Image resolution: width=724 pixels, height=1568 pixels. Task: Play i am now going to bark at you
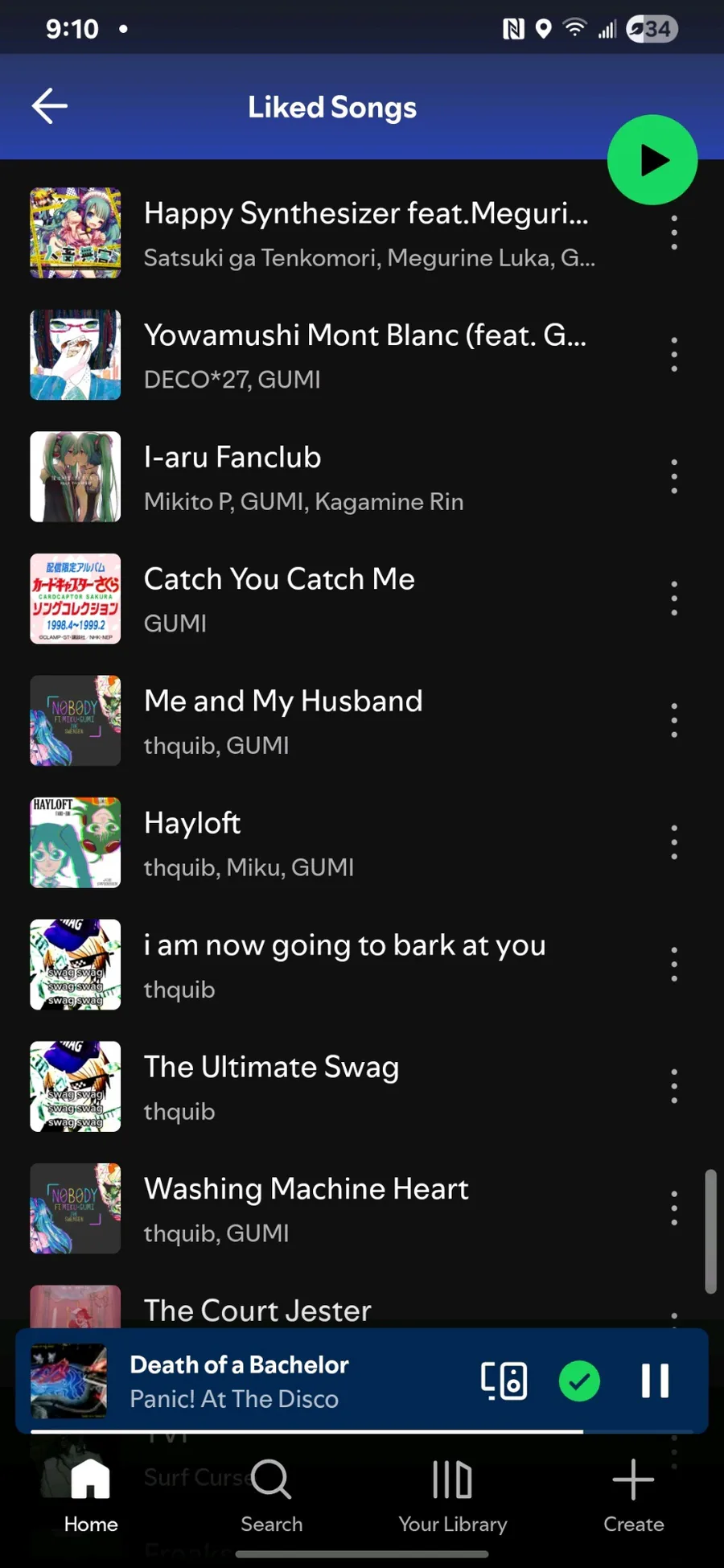(362, 965)
